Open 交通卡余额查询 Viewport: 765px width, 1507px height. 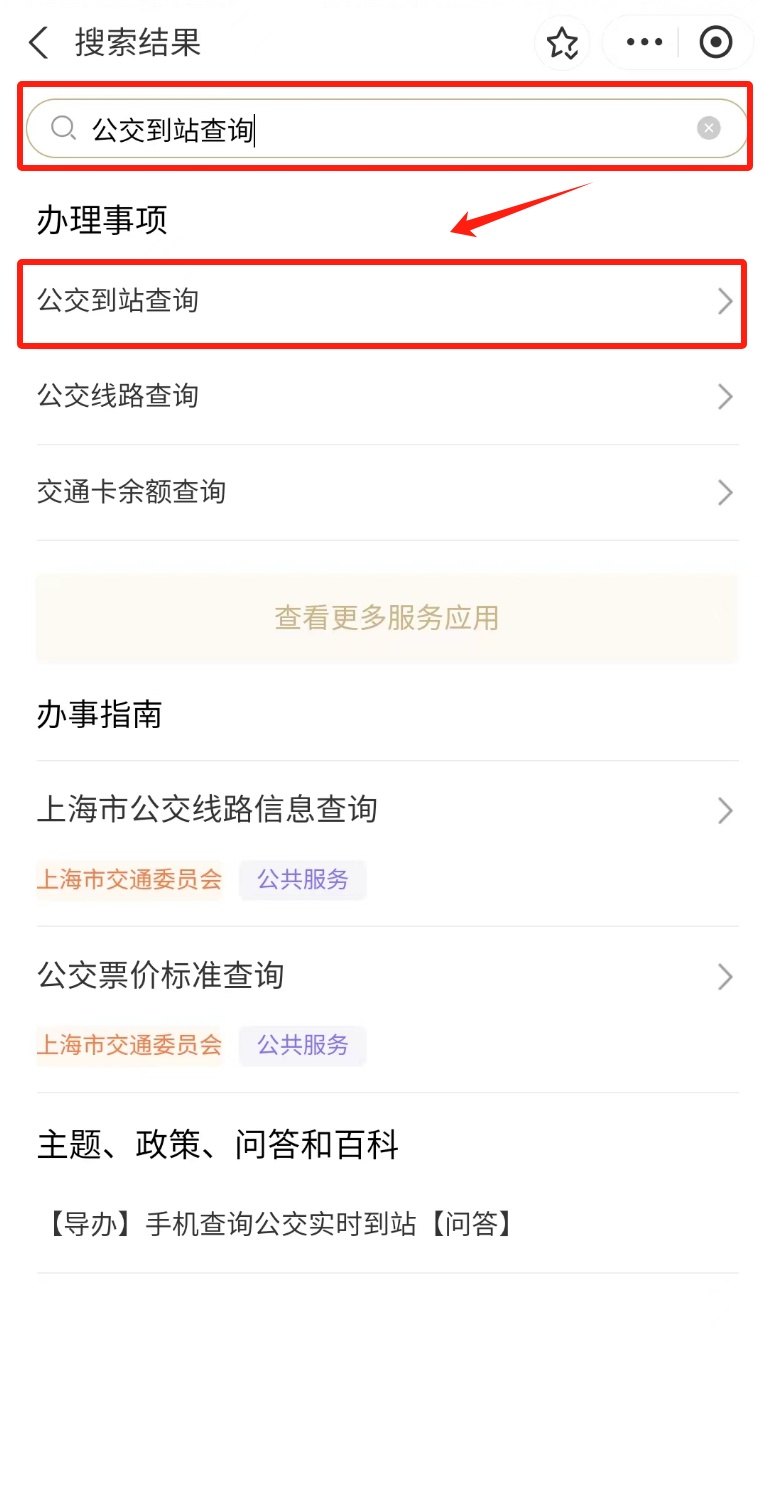[387, 492]
